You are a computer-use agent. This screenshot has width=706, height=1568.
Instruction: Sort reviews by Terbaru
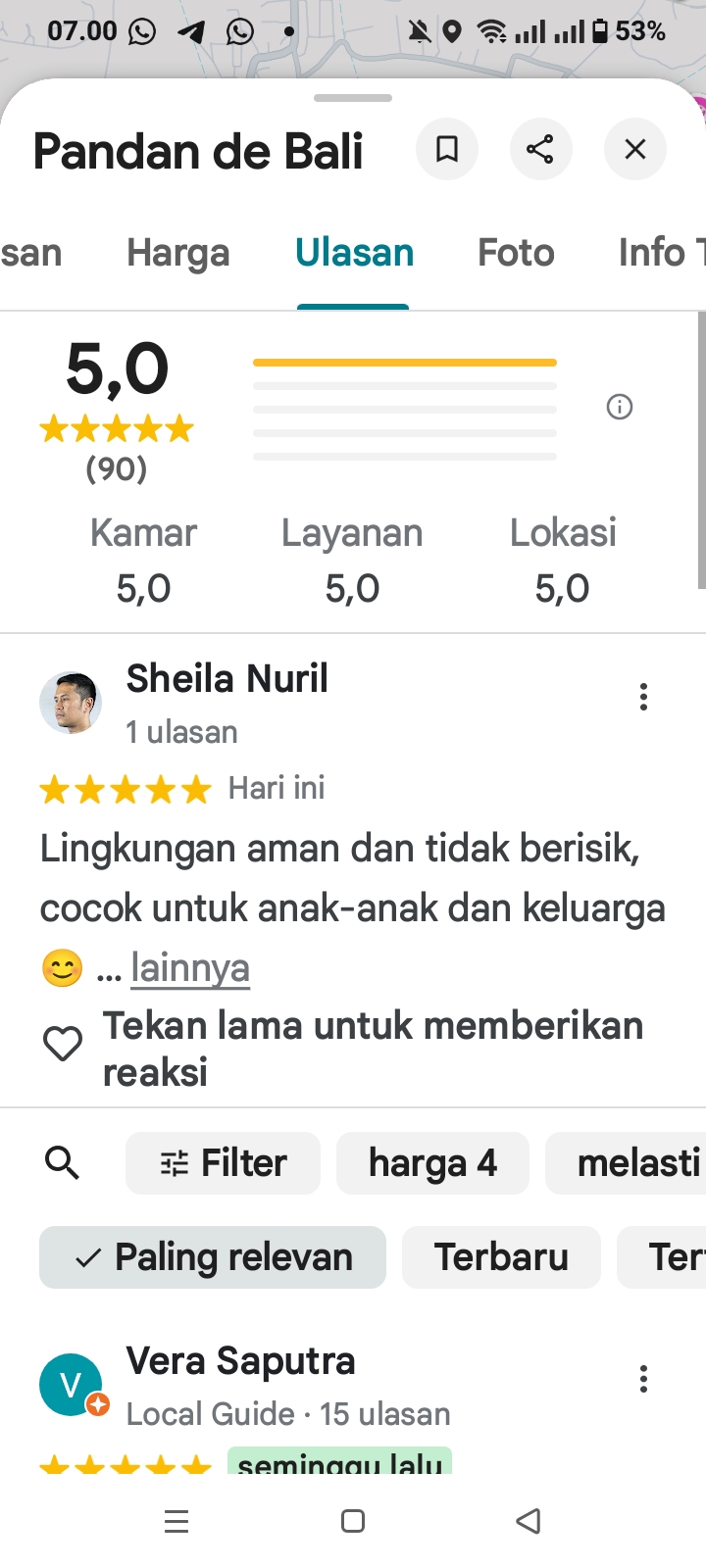click(501, 1257)
